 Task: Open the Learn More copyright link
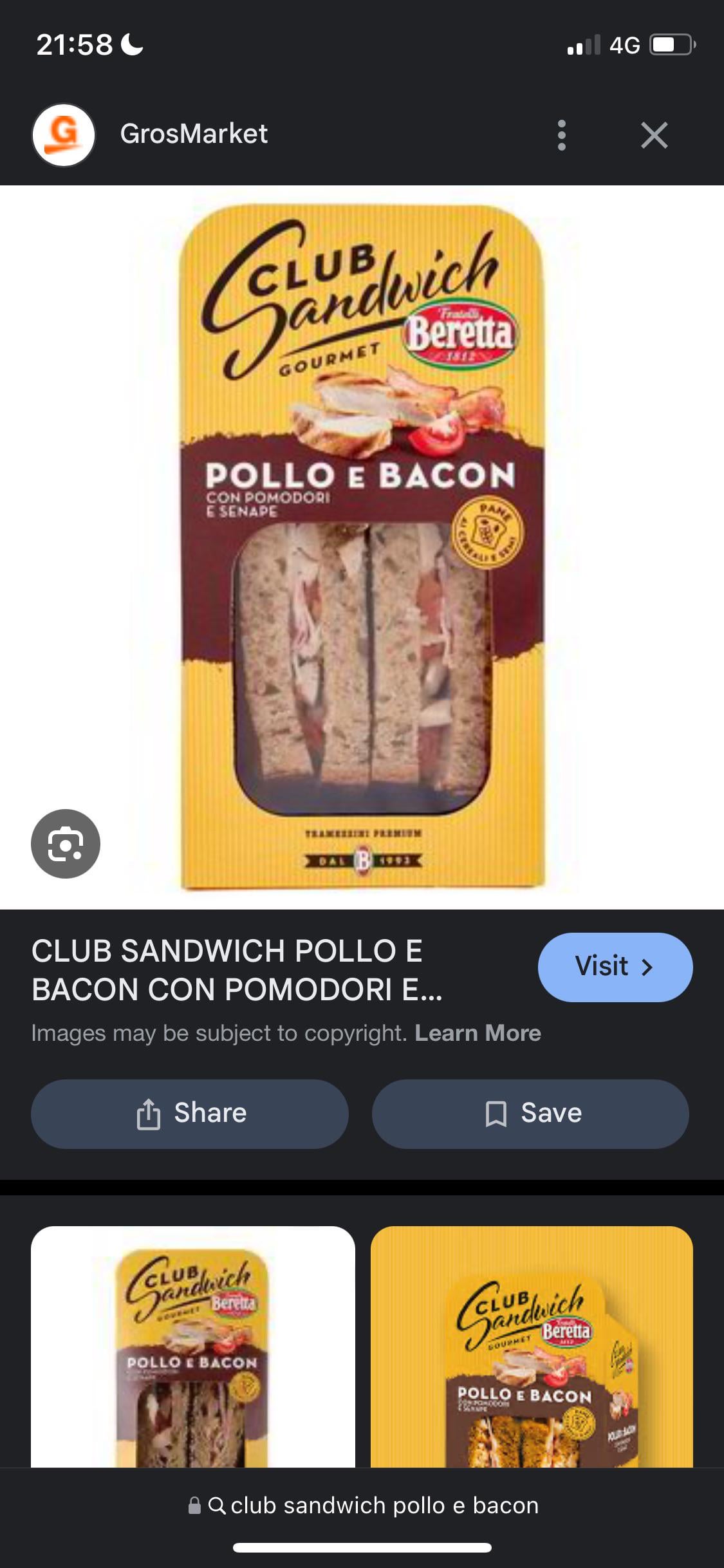click(x=478, y=1033)
